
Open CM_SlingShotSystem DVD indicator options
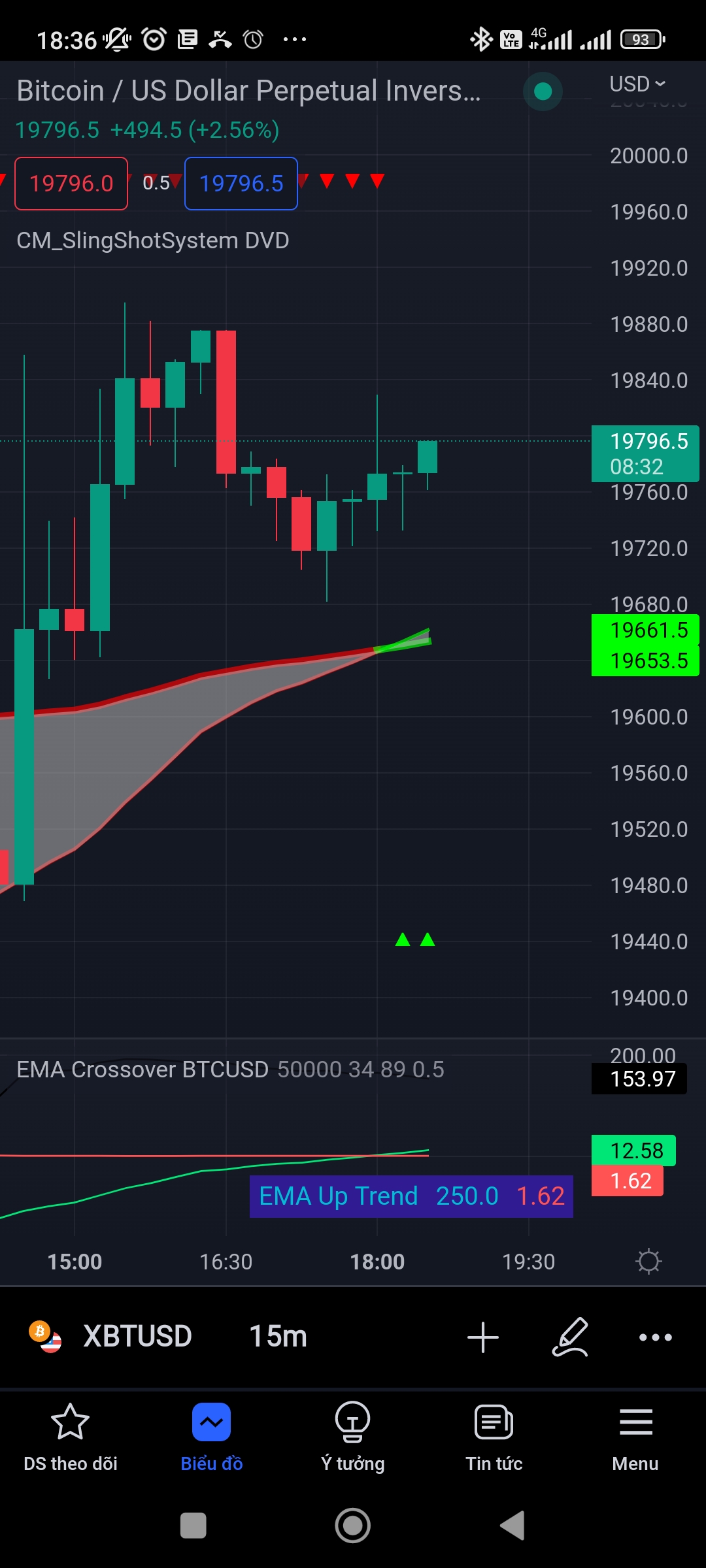click(152, 240)
